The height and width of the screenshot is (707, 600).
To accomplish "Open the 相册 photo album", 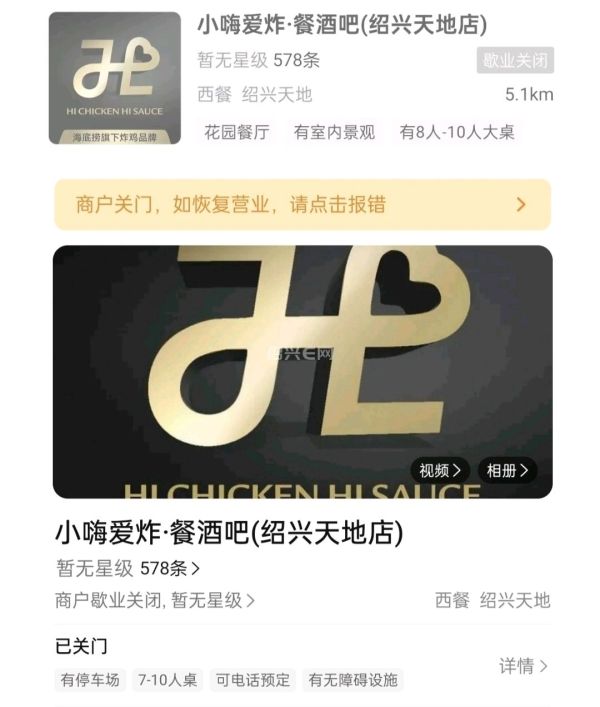I will pos(507,470).
